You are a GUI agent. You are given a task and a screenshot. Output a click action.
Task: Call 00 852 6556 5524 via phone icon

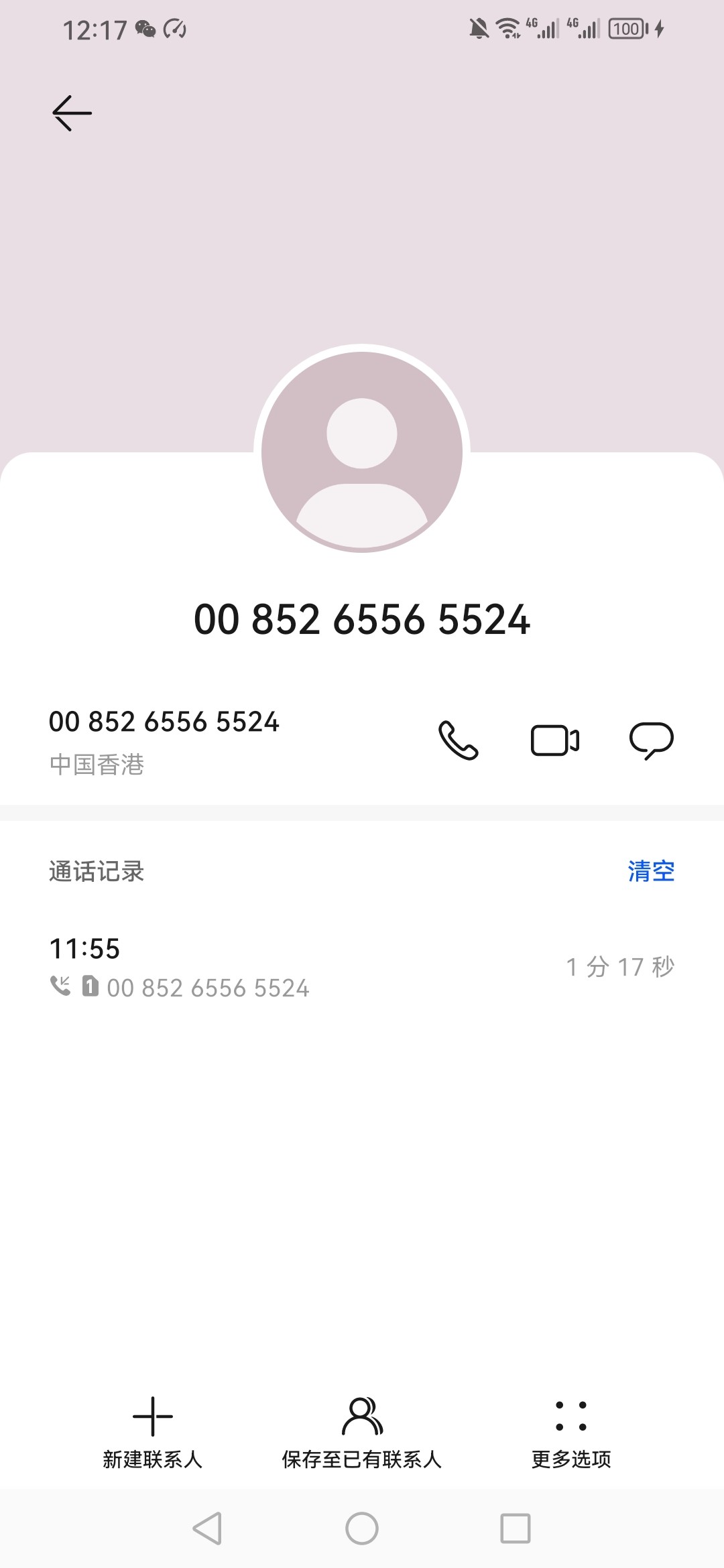point(459,740)
